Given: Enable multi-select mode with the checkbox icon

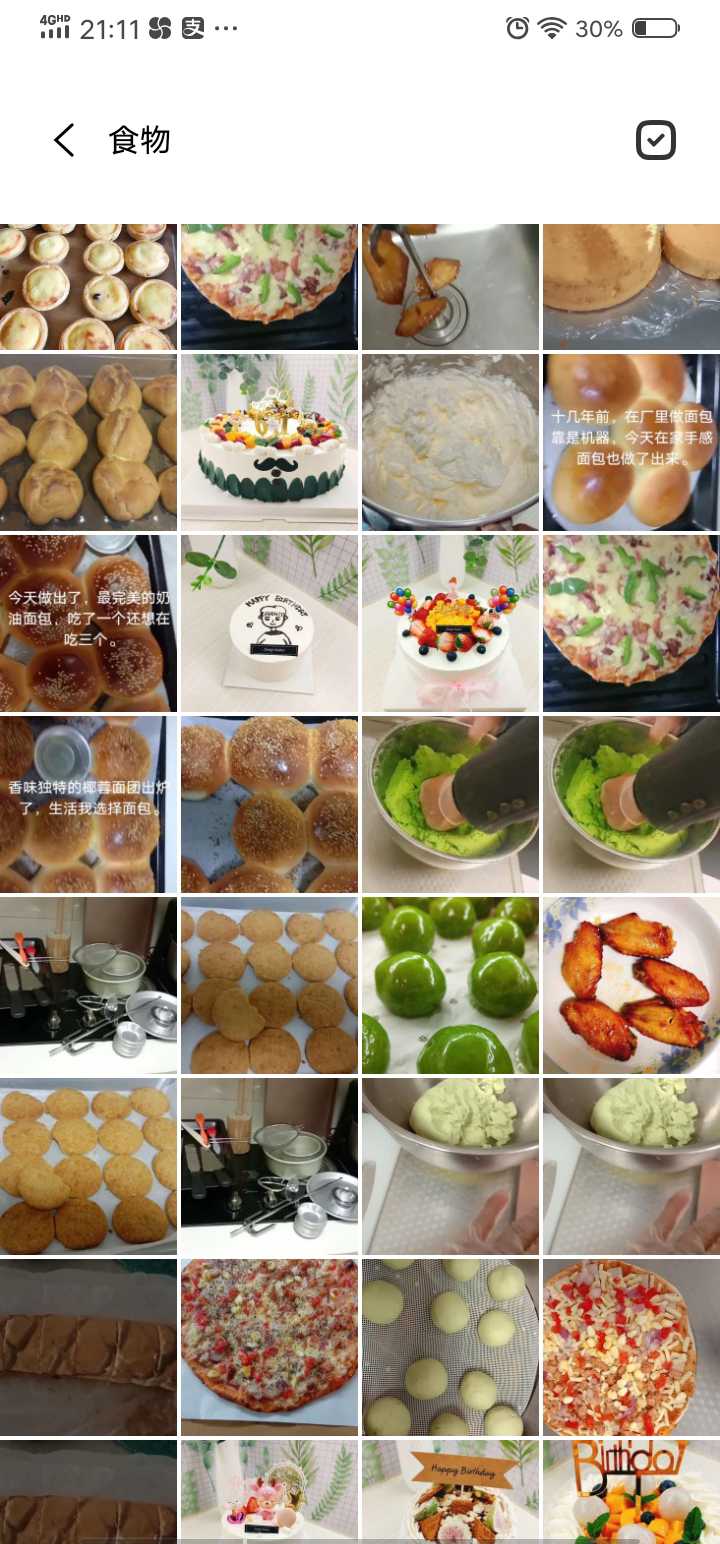Looking at the screenshot, I should click(656, 140).
